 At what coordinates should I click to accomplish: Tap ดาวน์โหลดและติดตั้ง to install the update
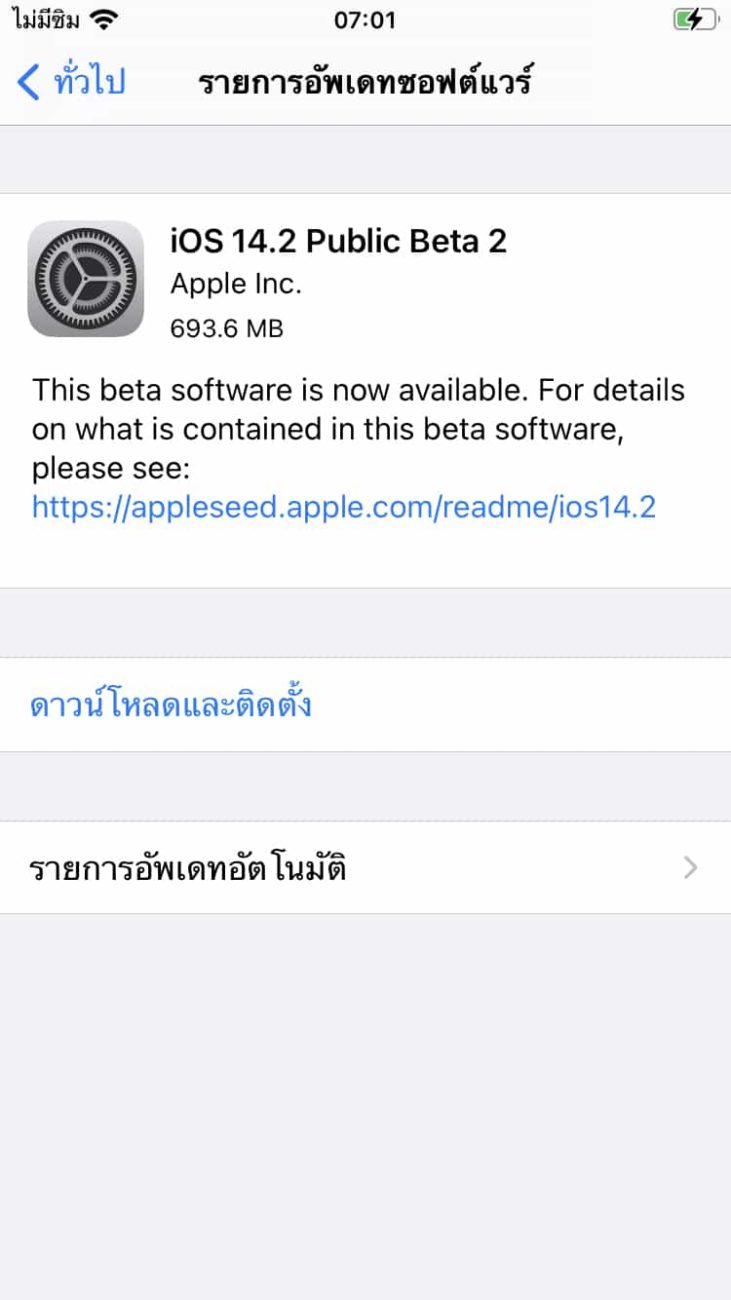tap(172, 703)
